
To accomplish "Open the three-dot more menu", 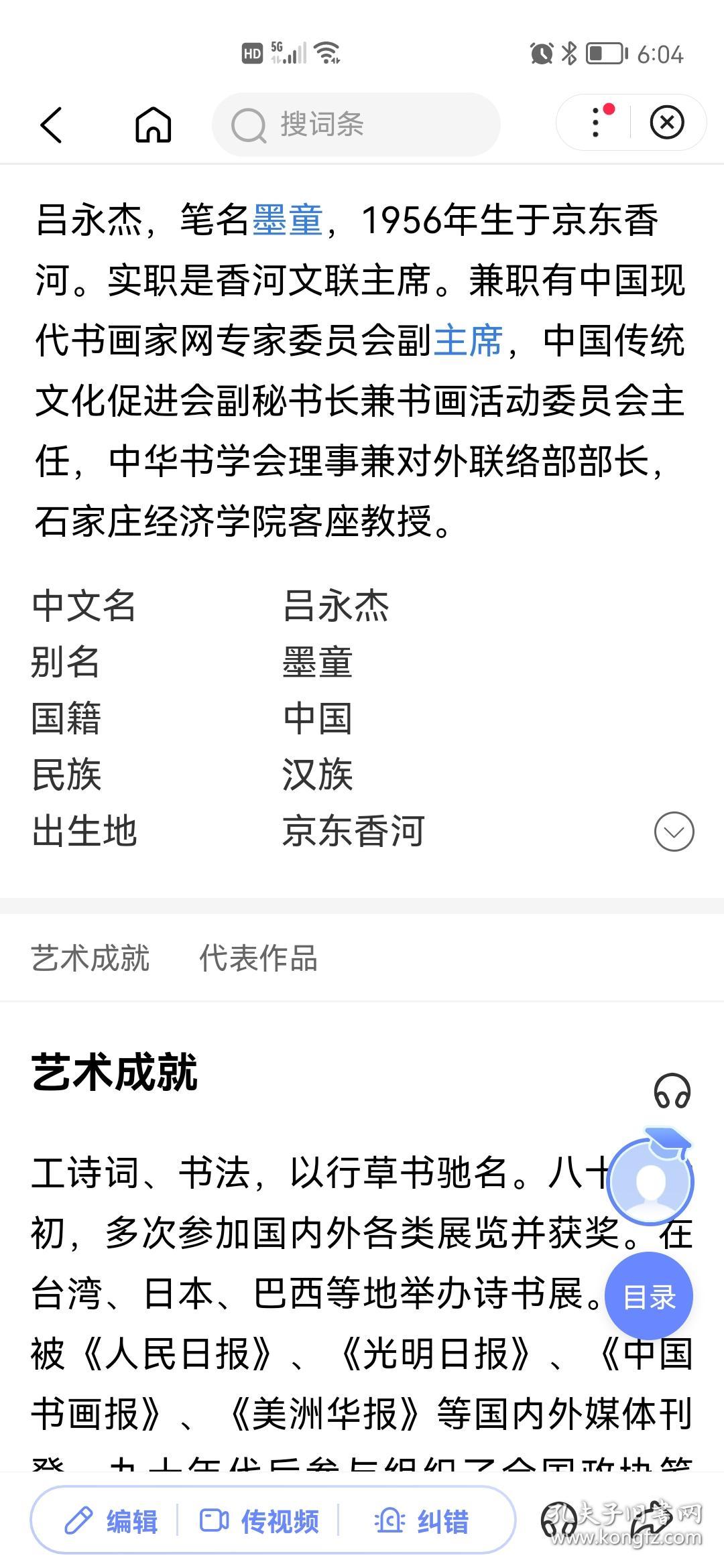I will [x=595, y=123].
